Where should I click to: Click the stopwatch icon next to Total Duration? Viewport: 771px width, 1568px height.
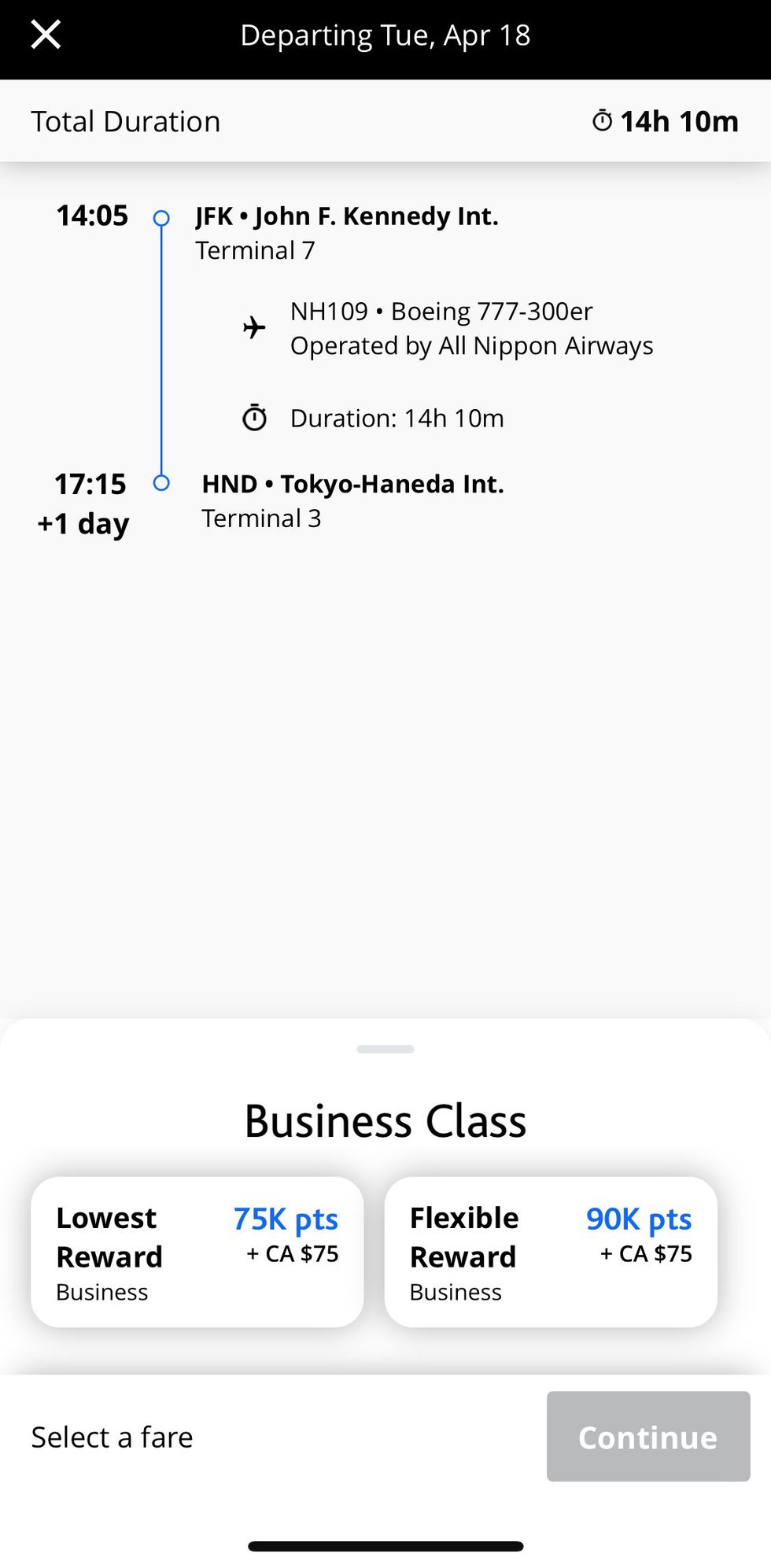tap(602, 121)
